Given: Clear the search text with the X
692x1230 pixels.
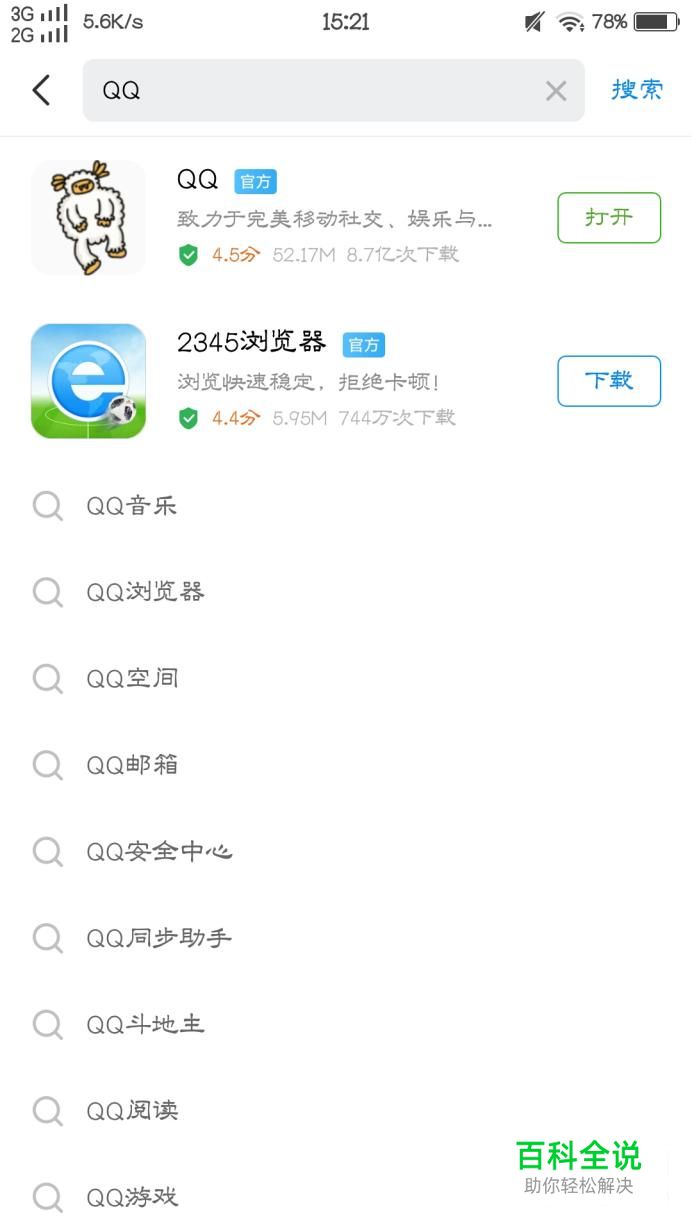Looking at the screenshot, I should [556, 91].
